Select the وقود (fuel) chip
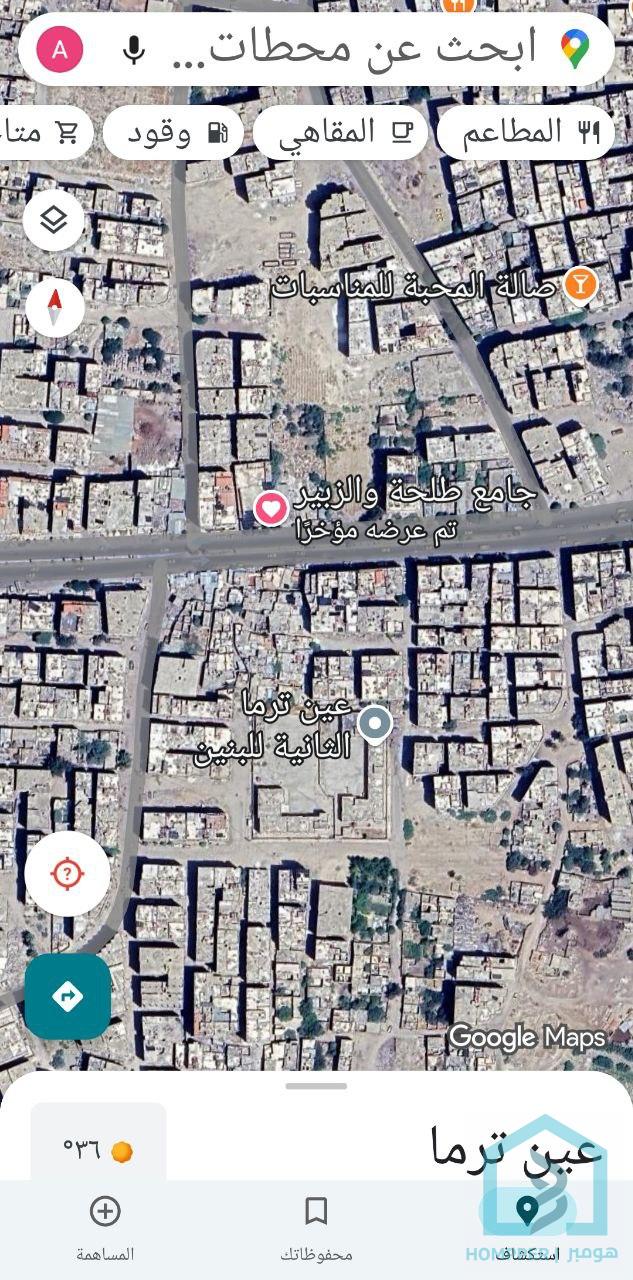Screen dimensions: 633x1280 (172, 133)
